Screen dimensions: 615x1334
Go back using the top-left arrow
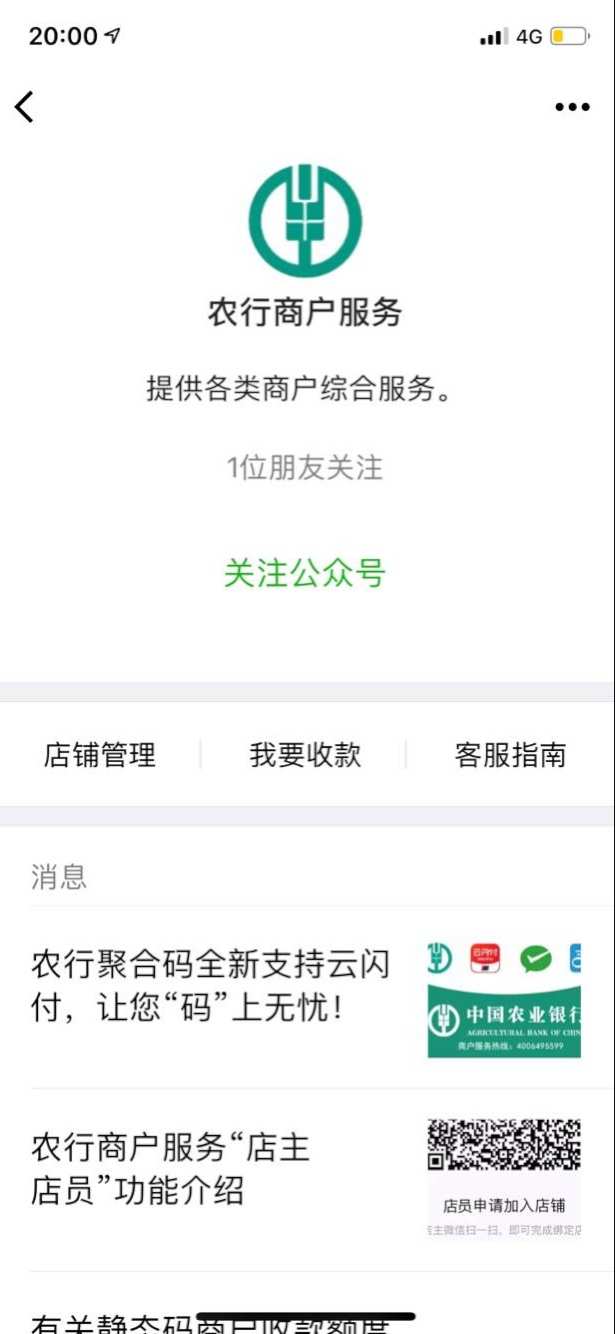coord(25,106)
